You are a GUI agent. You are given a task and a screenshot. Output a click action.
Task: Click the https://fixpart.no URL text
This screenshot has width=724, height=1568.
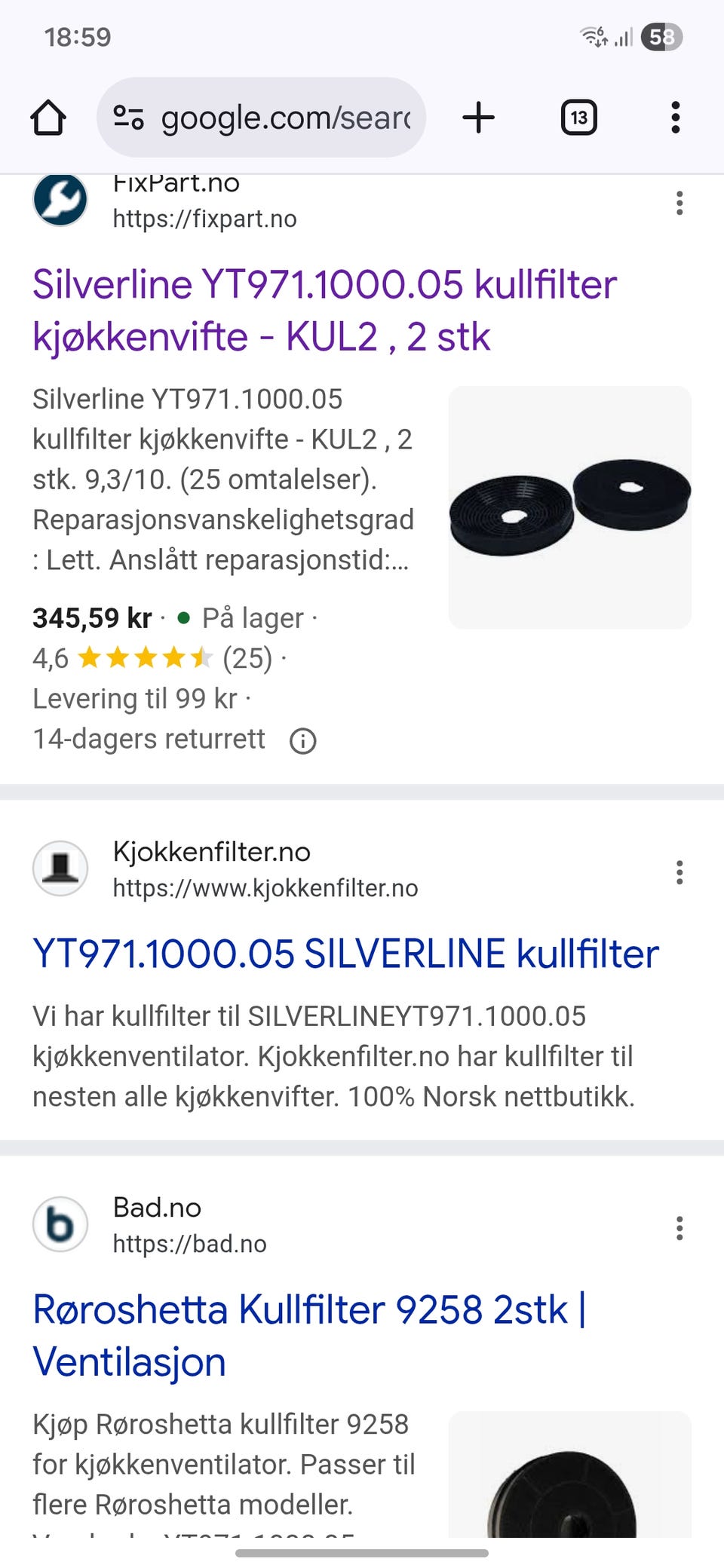204,219
